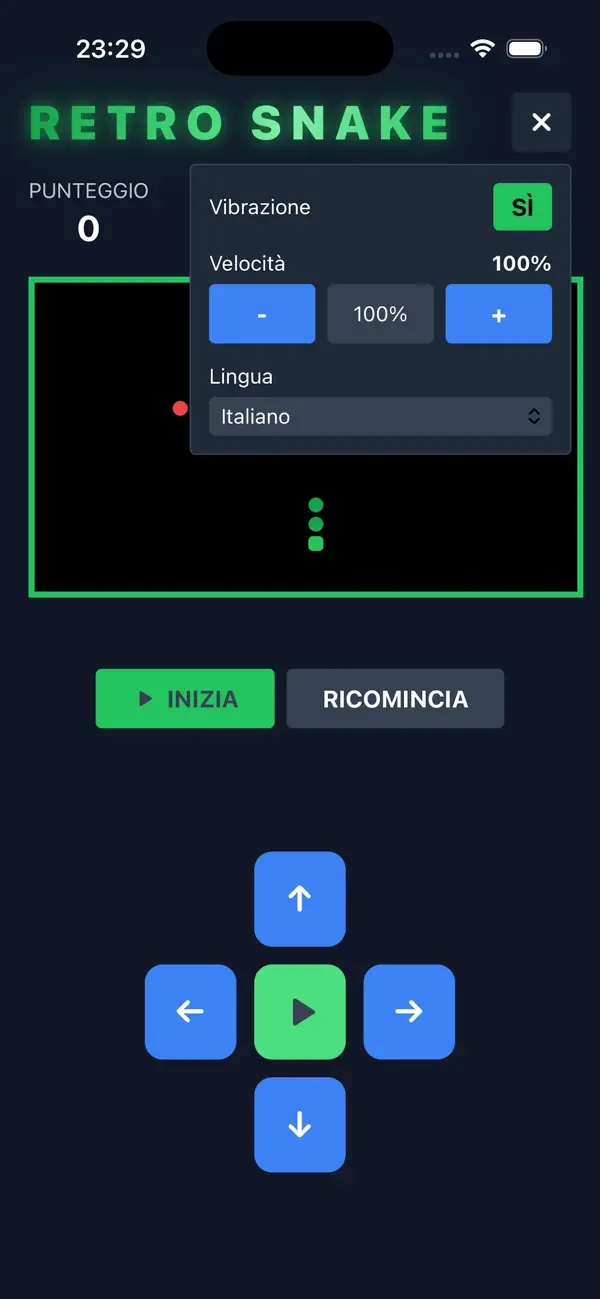Increase Velocità with the plus button
600x1299 pixels.
click(x=499, y=314)
